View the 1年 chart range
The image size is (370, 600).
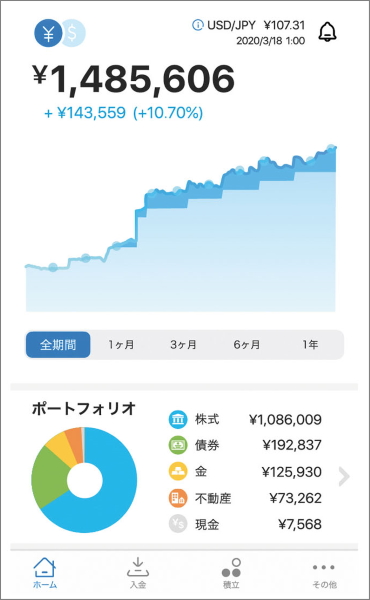pos(310,345)
